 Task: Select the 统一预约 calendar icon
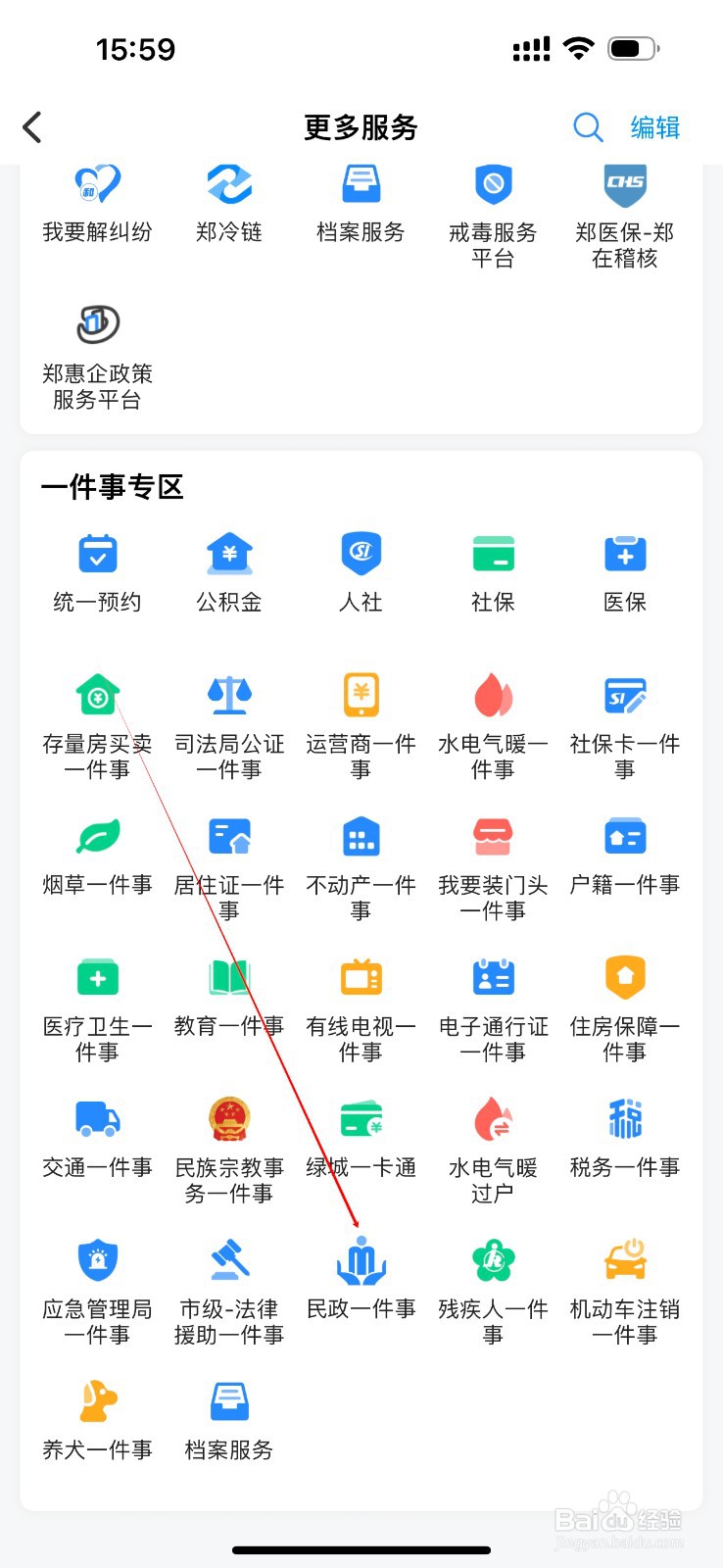(x=98, y=554)
